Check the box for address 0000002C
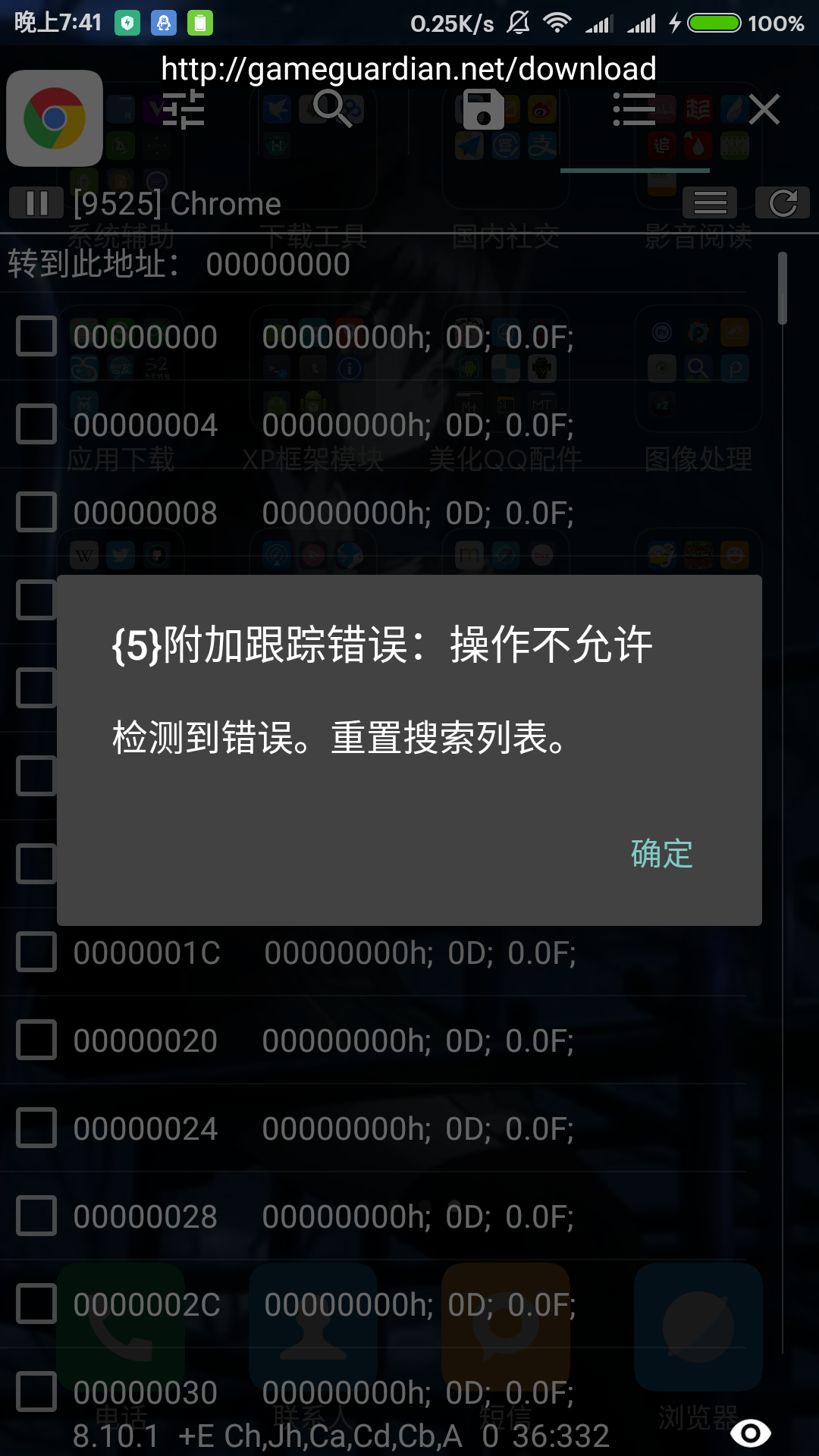 pyautogui.click(x=36, y=1304)
